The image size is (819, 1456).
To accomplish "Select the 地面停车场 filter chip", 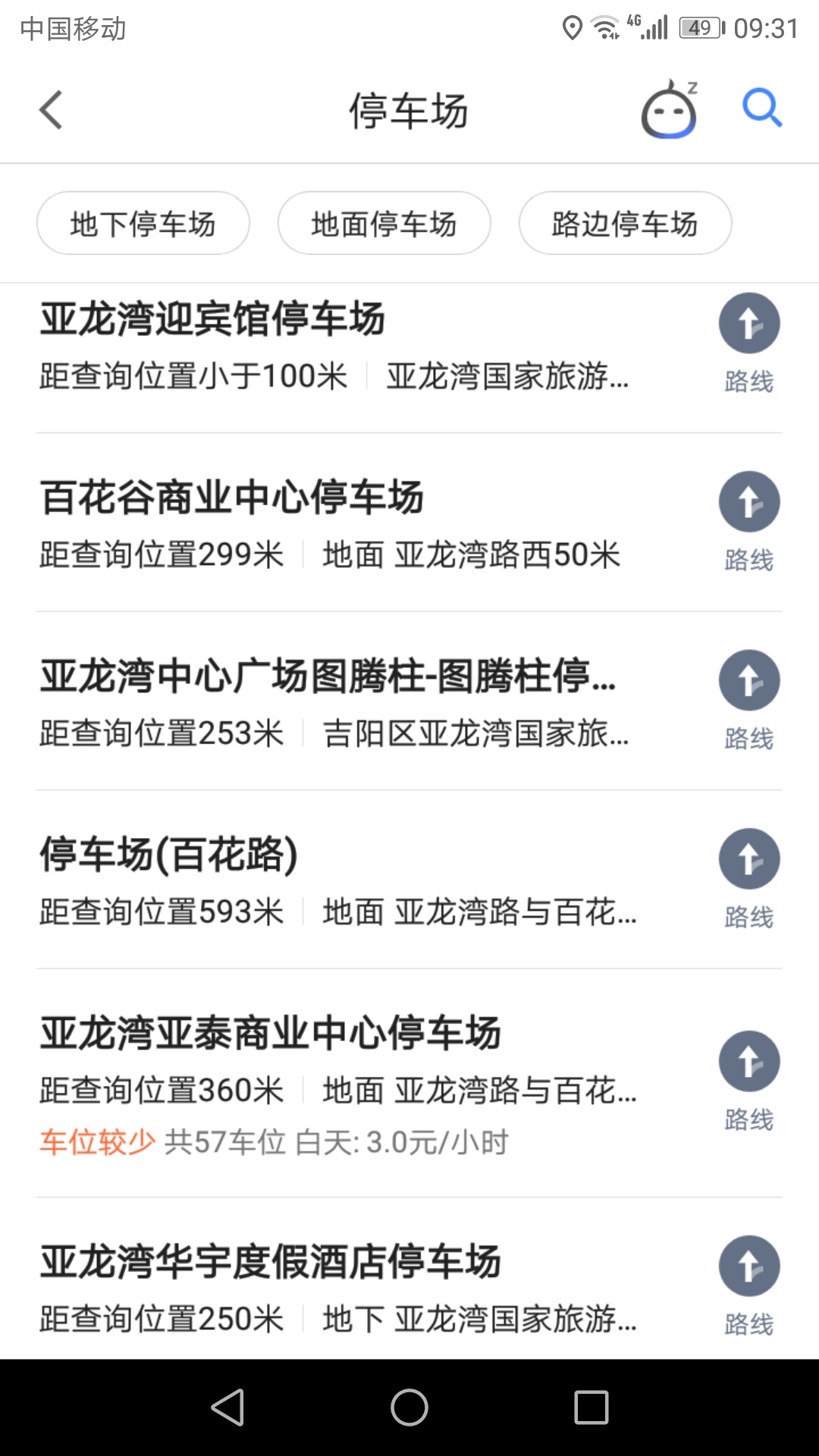I will (384, 224).
